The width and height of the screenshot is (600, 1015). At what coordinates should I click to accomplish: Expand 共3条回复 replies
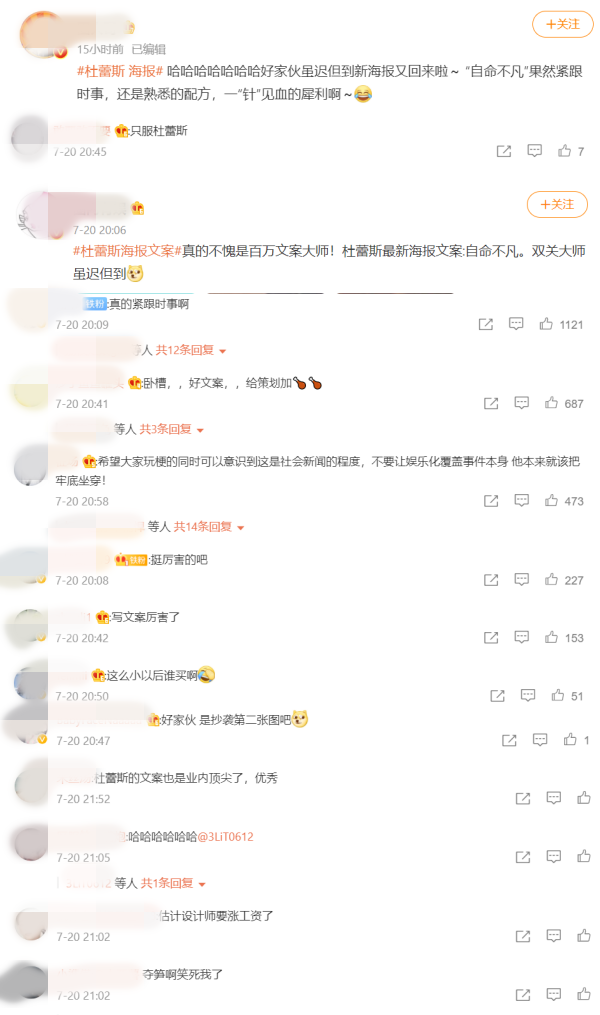[171, 429]
